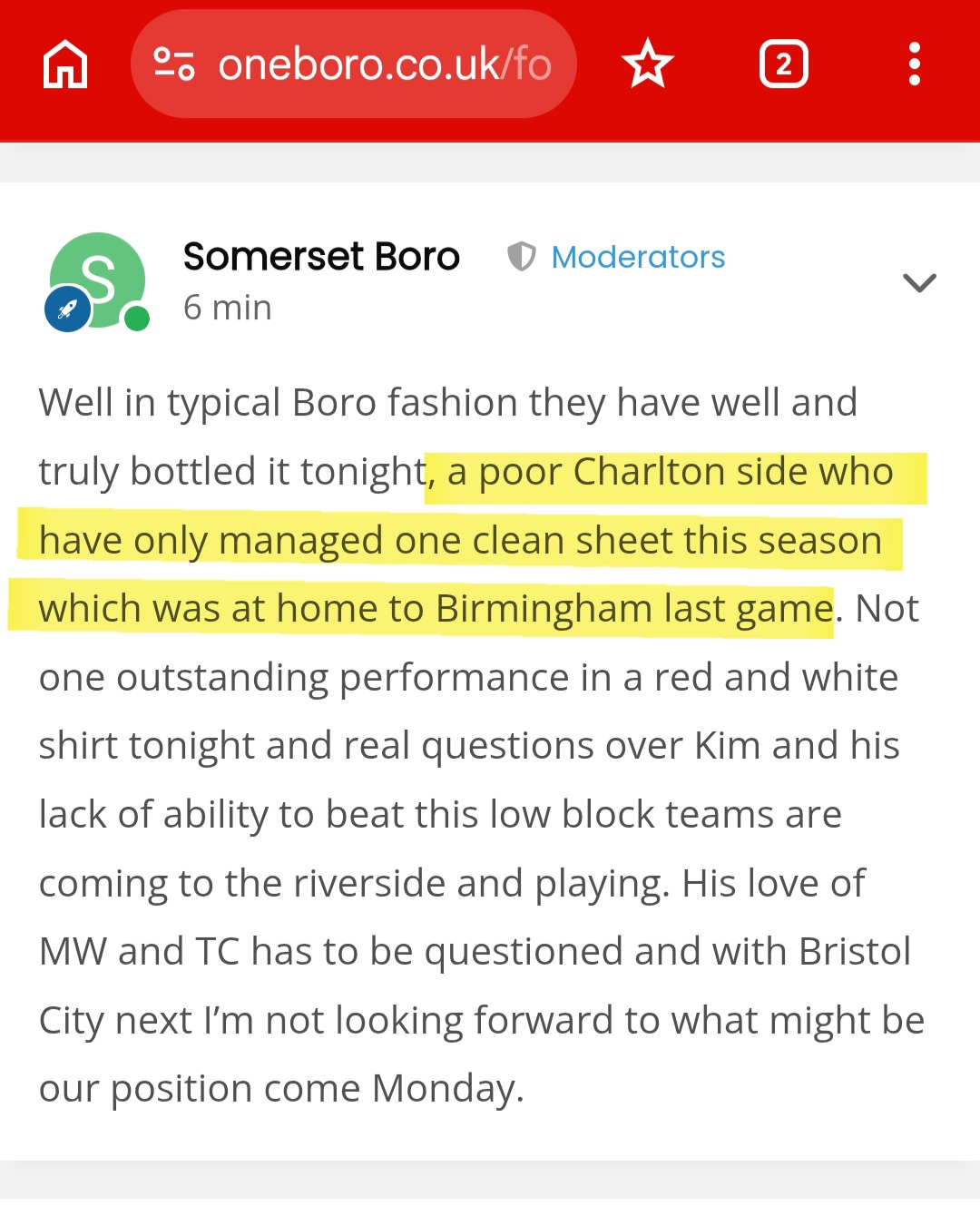
Task: Open the browser overflow menu
Action: (914, 64)
